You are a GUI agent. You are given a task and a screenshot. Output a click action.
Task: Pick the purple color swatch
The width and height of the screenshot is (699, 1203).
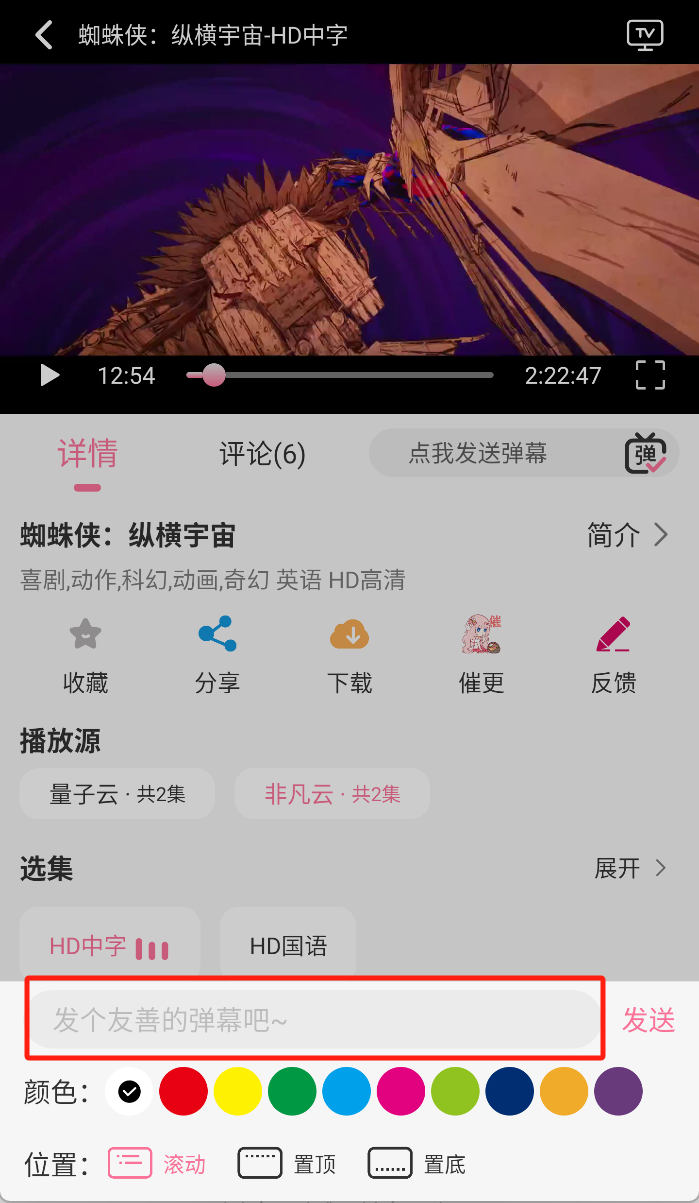(x=618, y=1092)
